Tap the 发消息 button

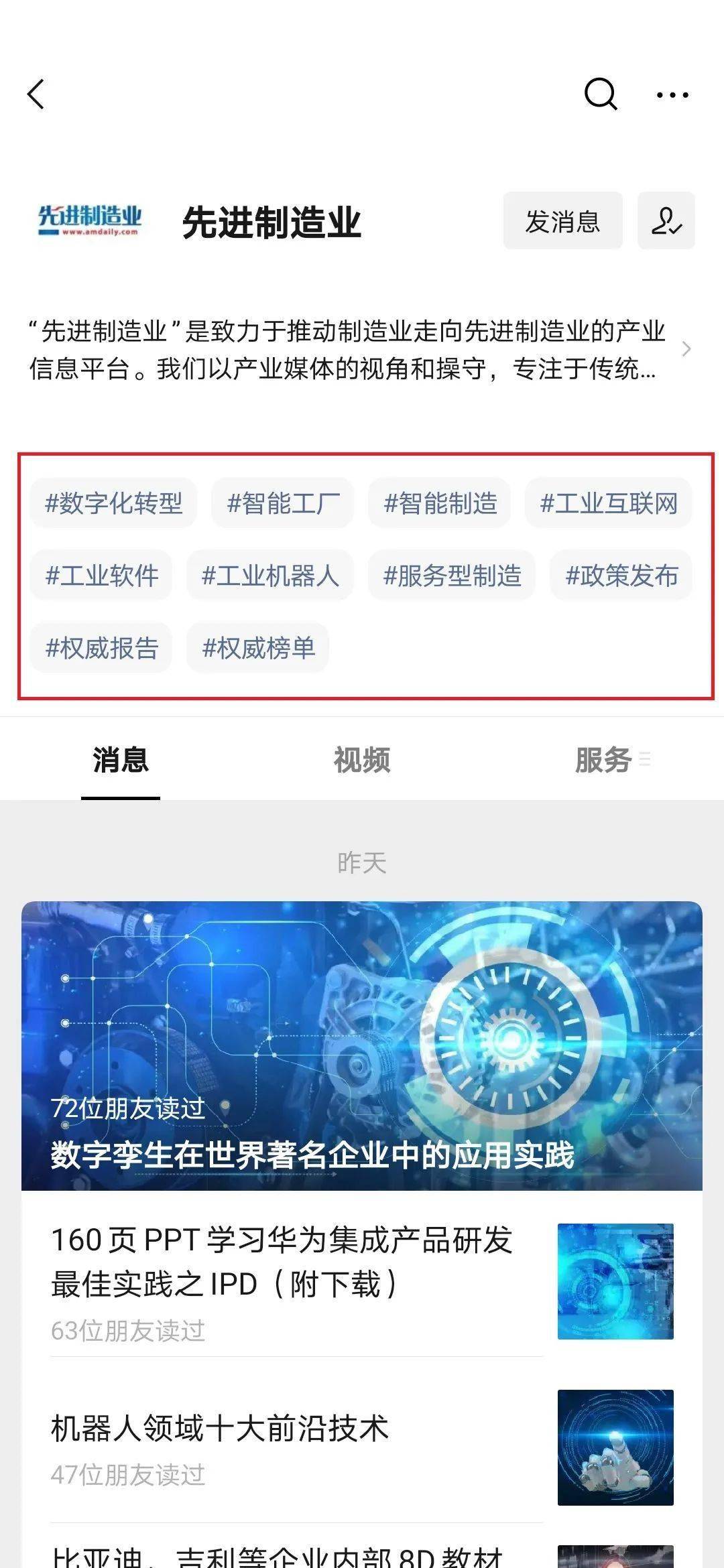[x=562, y=221]
